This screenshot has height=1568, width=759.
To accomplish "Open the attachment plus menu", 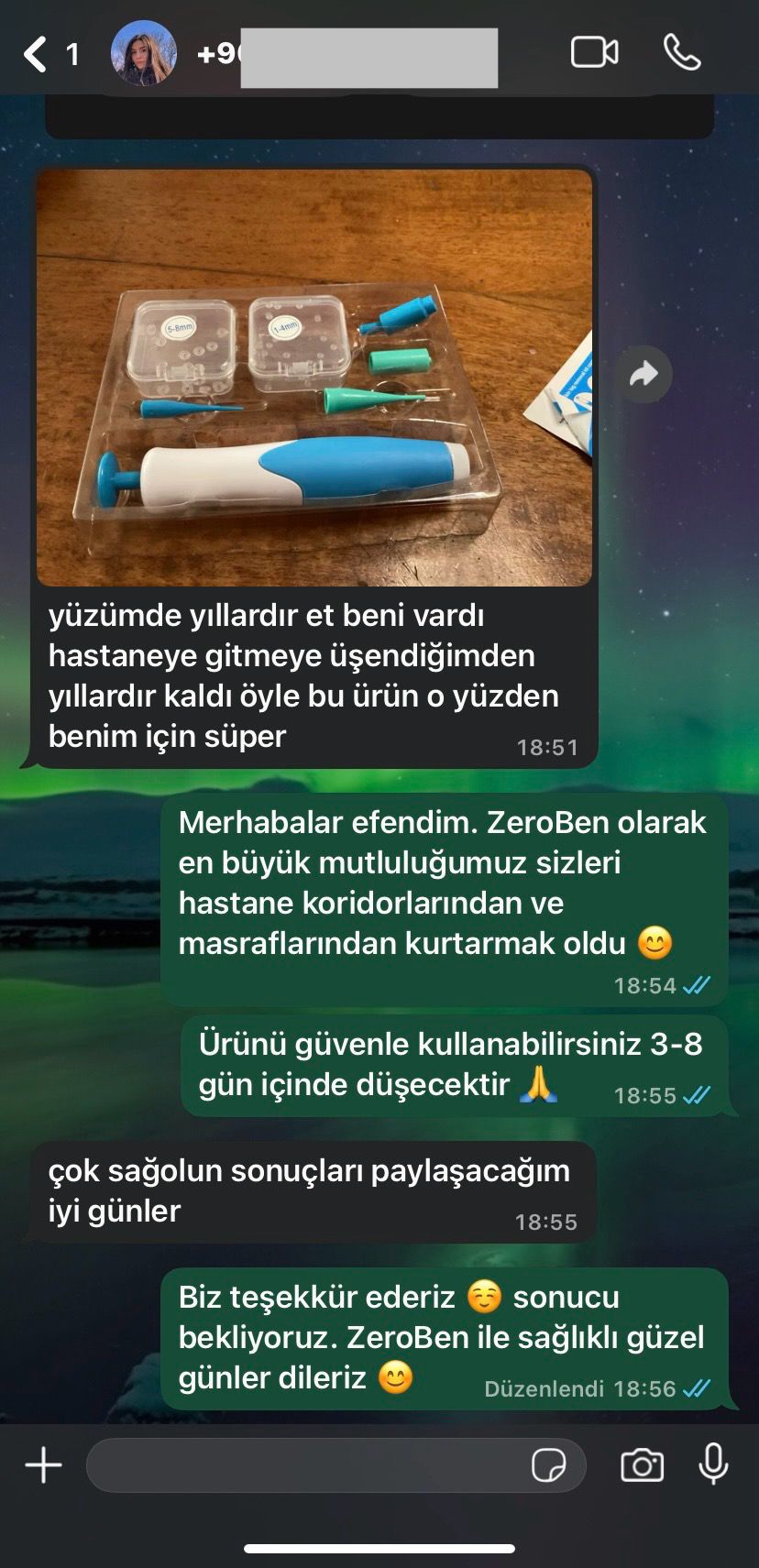I will [43, 1464].
